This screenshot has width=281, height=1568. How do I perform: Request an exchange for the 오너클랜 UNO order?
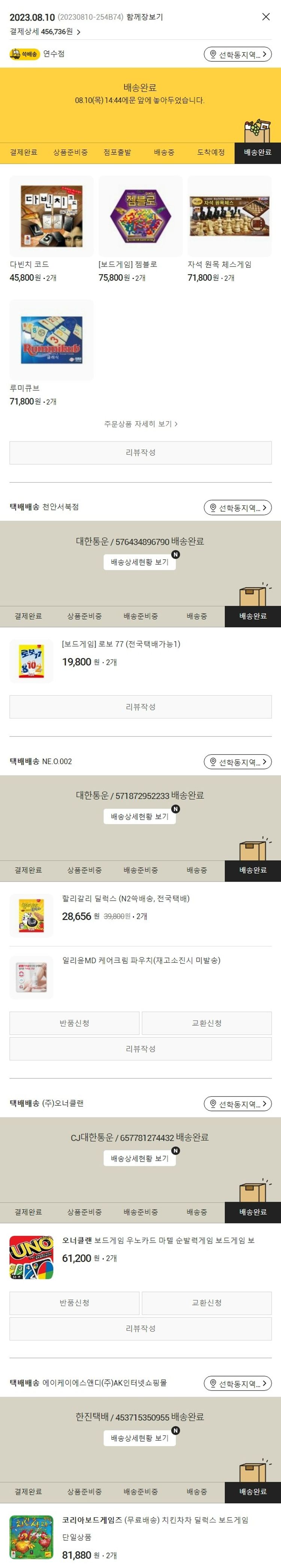(x=207, y=1302)
